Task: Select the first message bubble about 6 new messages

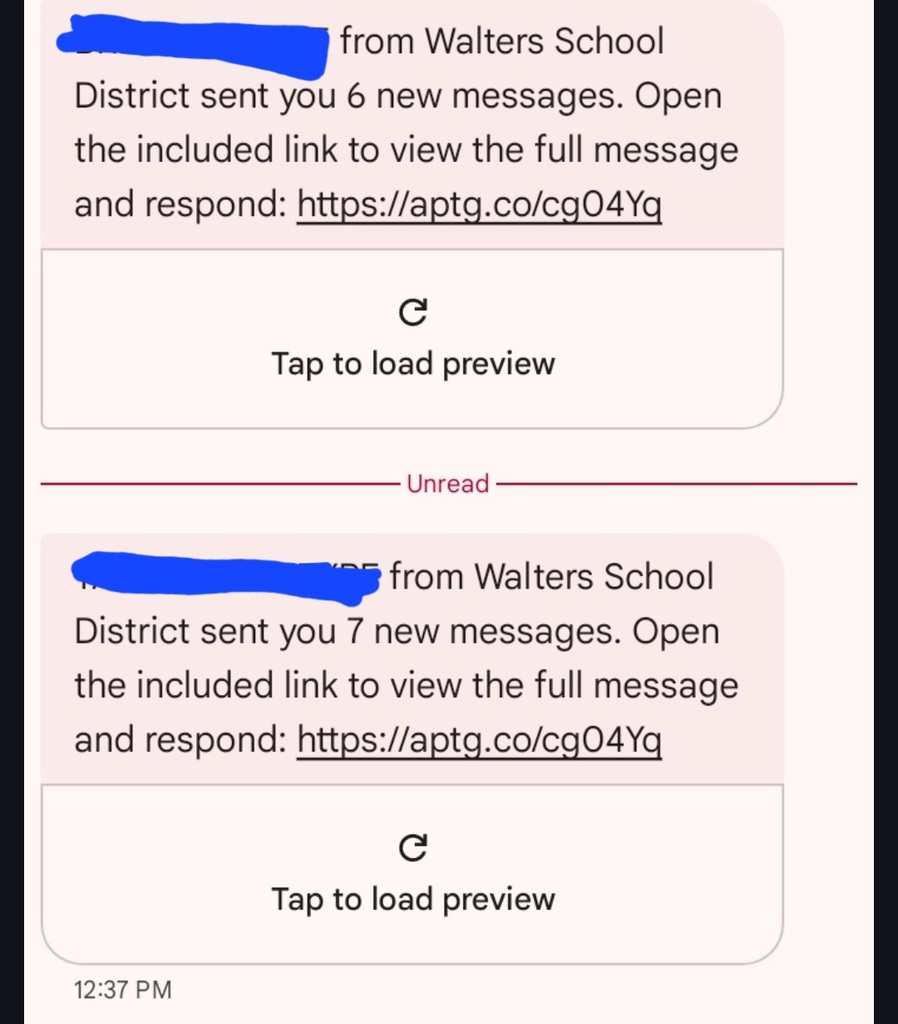Action: (400, 120)
